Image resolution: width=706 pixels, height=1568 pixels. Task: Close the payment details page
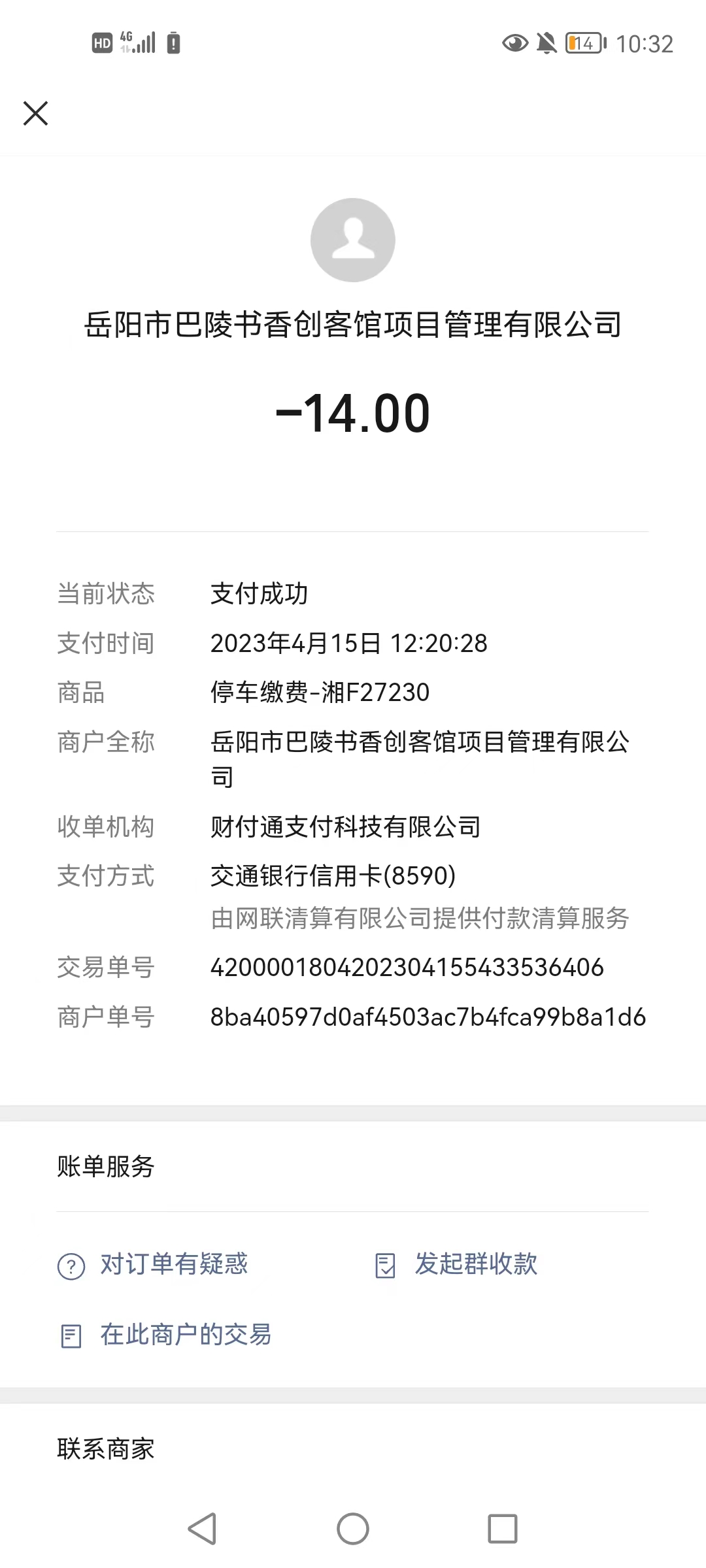pyautogui.click(x=35, y=113)
